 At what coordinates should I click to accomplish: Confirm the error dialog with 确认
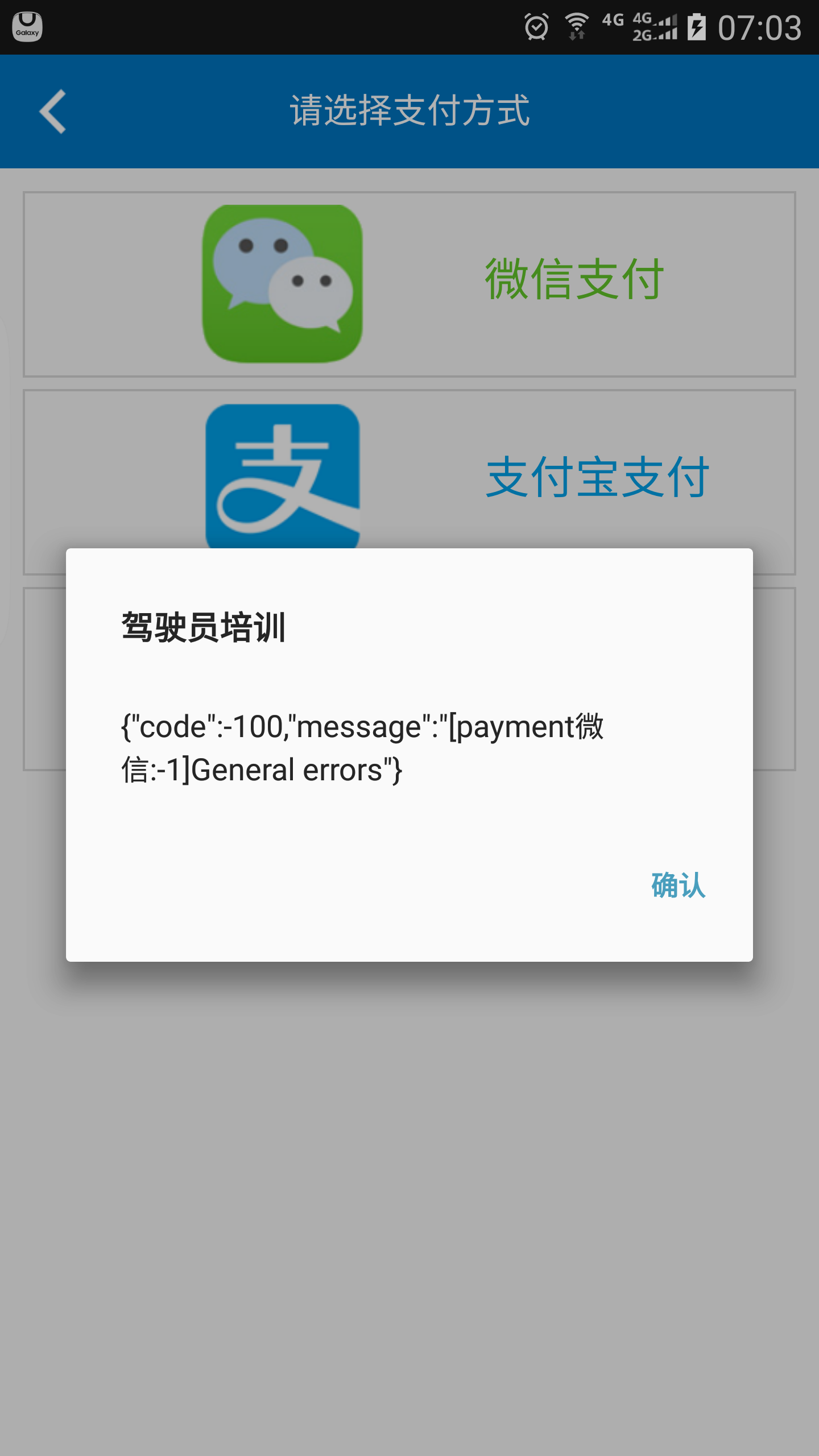(x=678, y=885)
